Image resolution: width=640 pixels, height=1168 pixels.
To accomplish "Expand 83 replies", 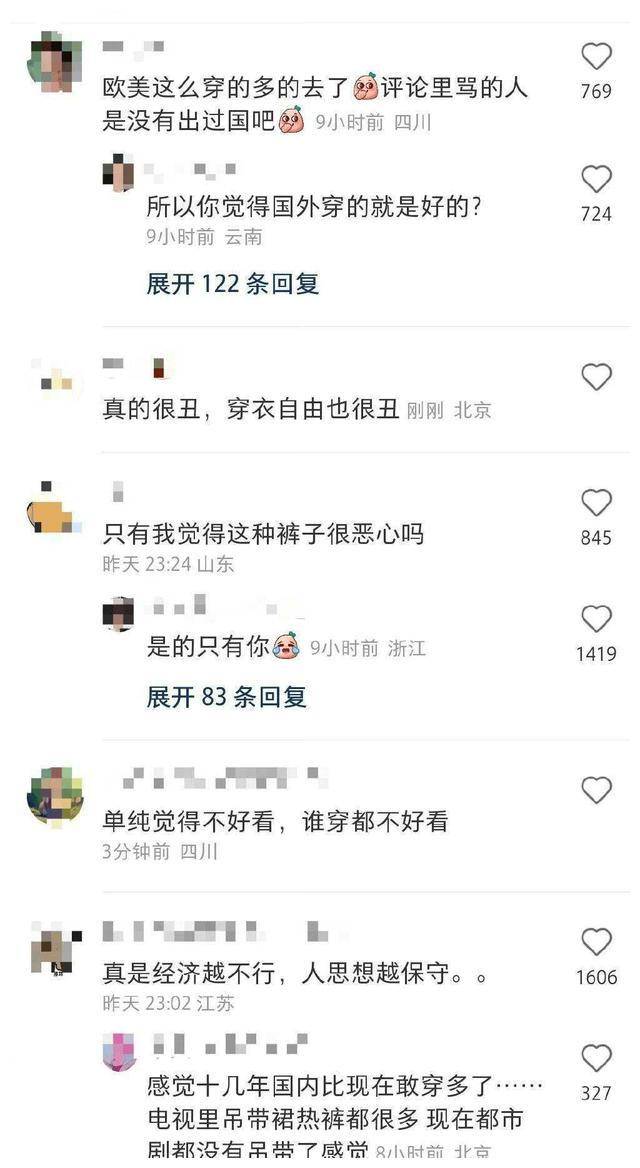I will tap(226, 697).
